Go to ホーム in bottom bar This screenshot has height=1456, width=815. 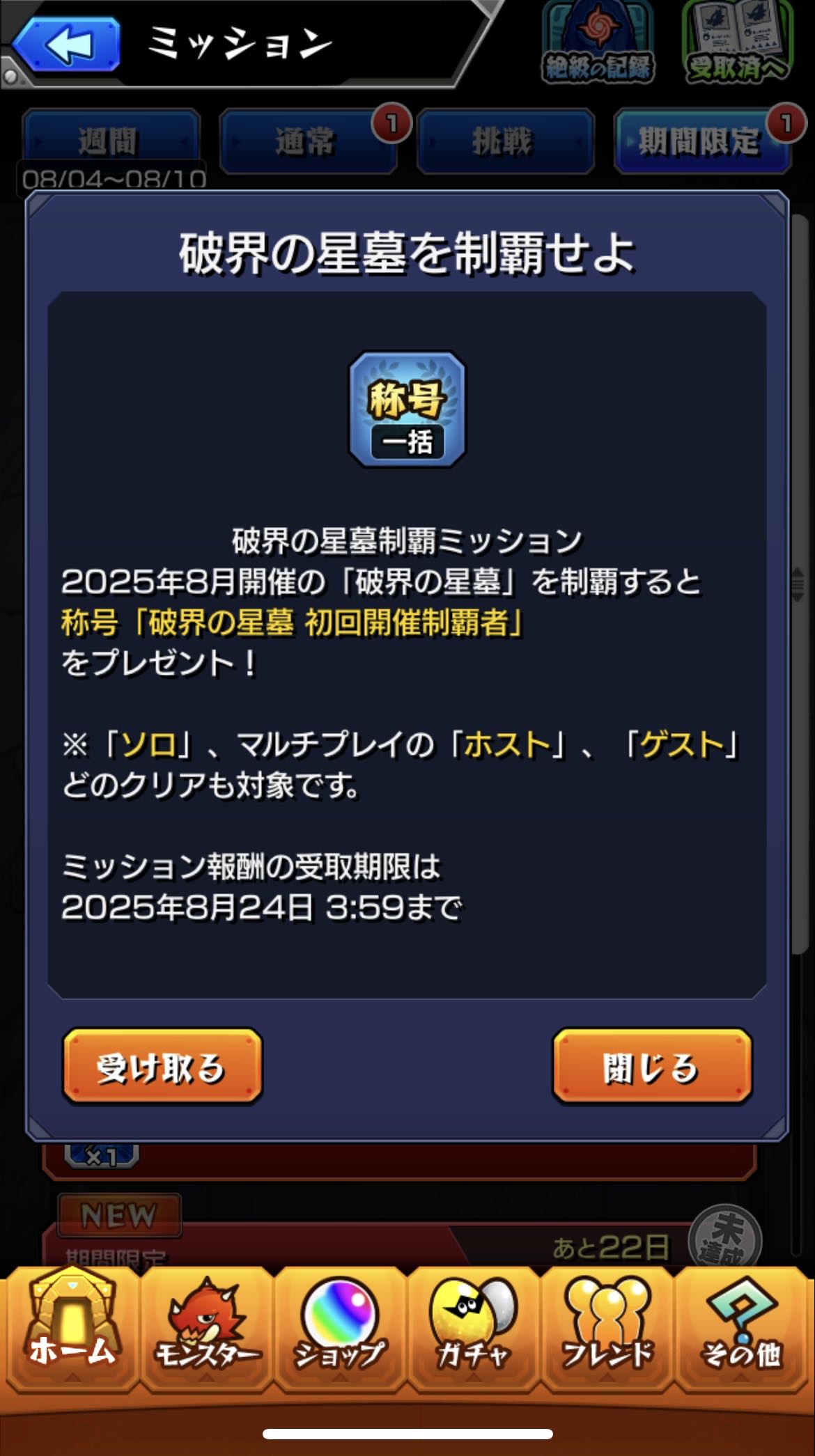click(71, 1329)
